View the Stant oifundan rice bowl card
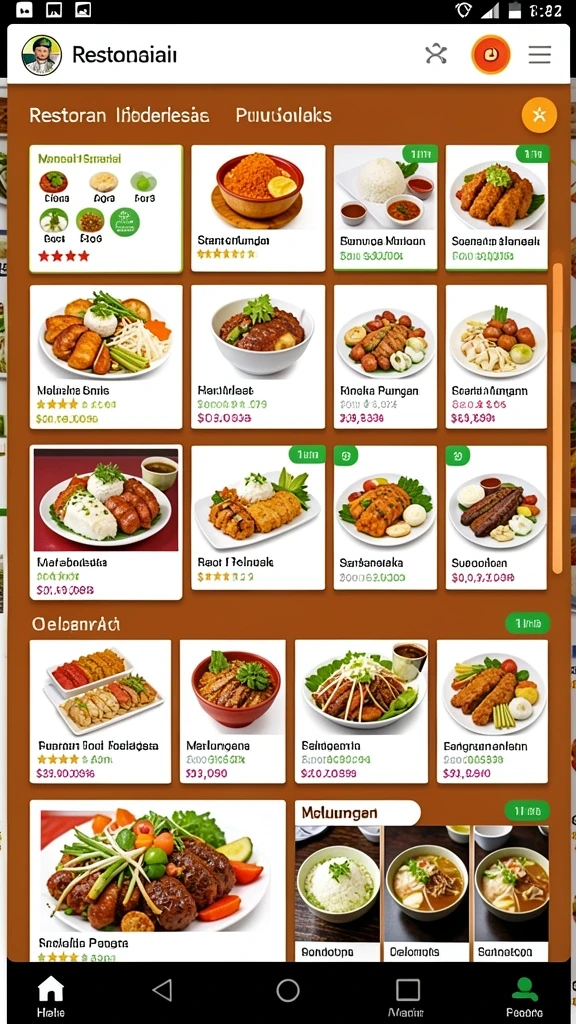The image size is (576, 1024). point(258,208)
